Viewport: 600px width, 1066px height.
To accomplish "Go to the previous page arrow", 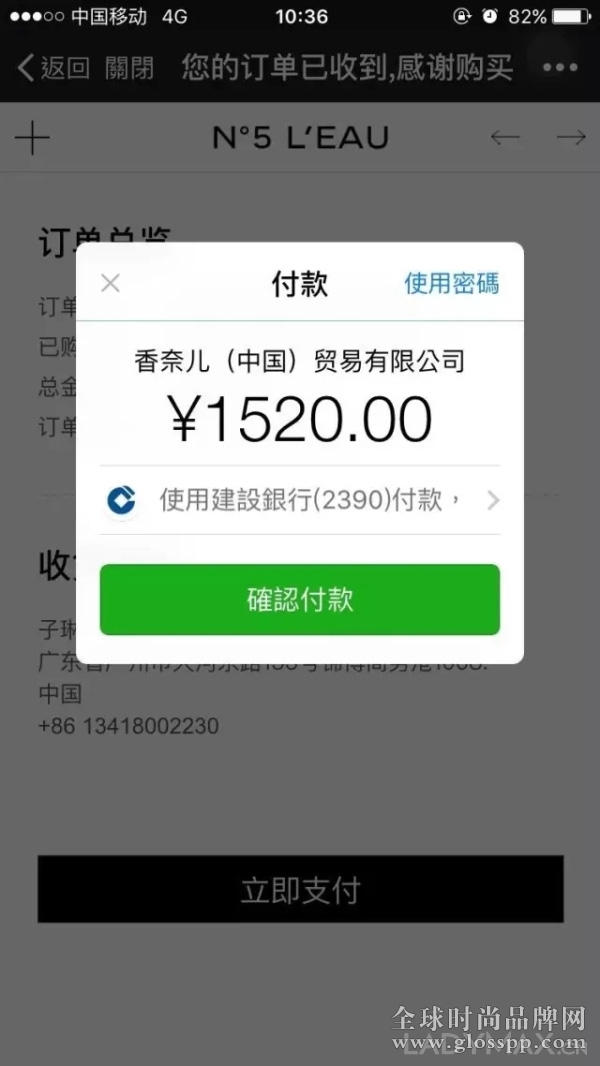I will tap(505, 138).
